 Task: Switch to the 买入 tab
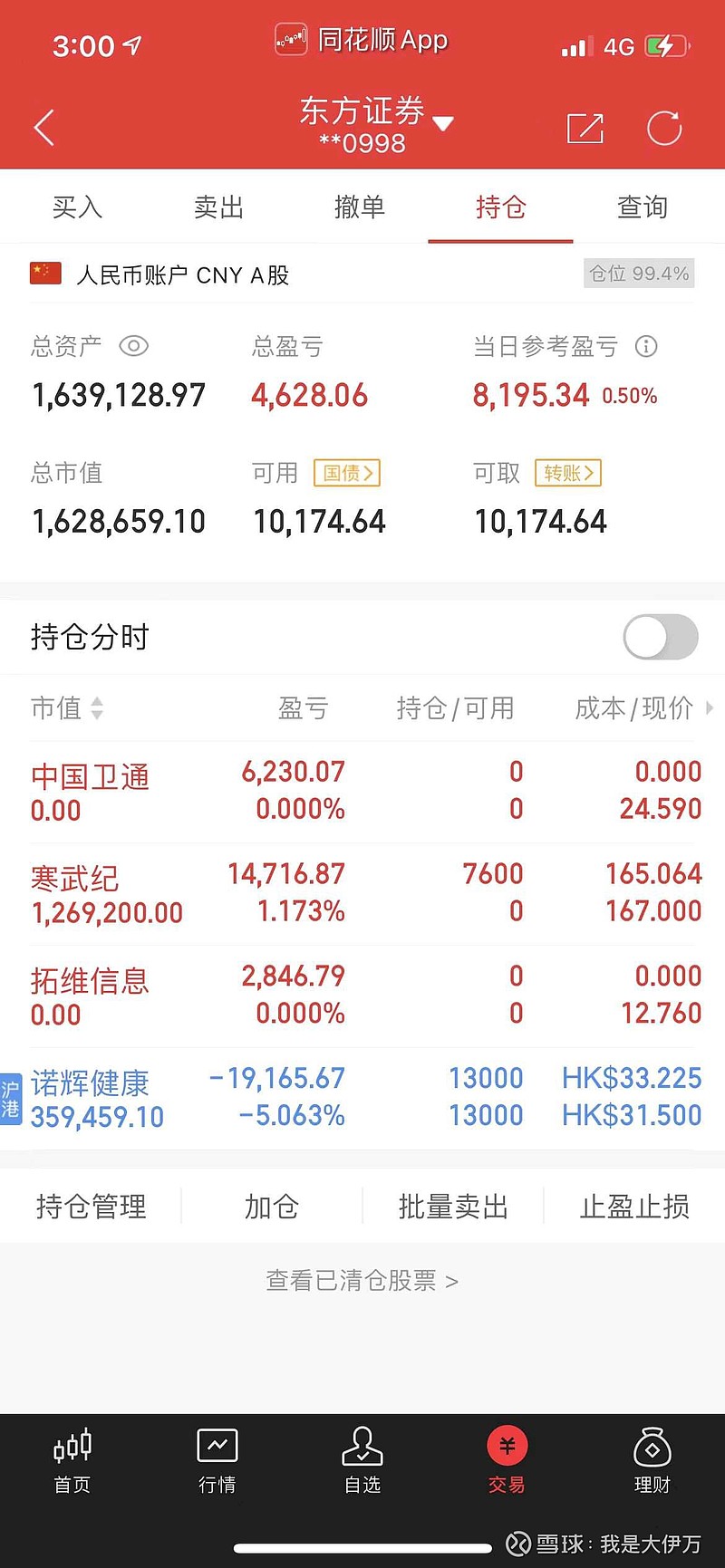pos(77,207)
